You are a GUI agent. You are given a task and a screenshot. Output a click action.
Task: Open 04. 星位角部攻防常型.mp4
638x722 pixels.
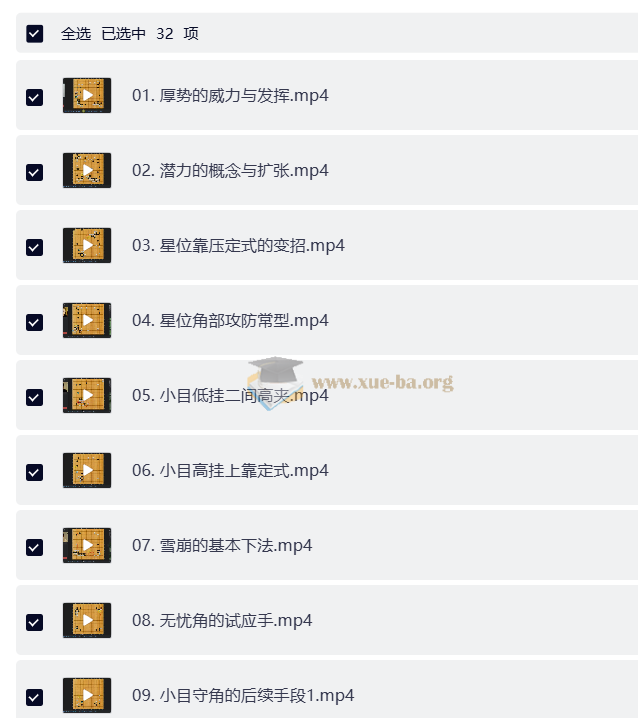[230, 321]
